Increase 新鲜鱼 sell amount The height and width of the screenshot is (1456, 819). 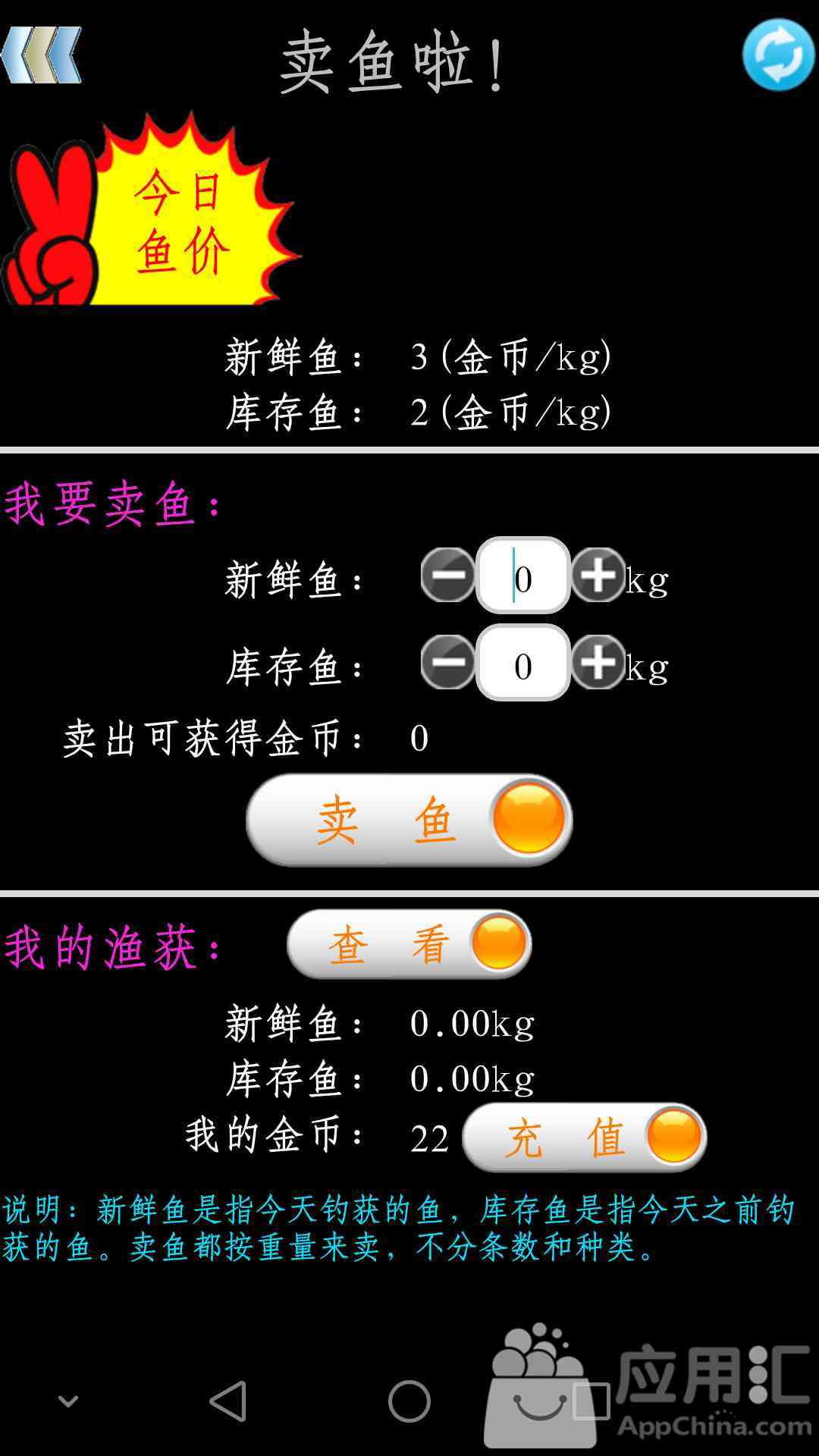tap(598, 576)
